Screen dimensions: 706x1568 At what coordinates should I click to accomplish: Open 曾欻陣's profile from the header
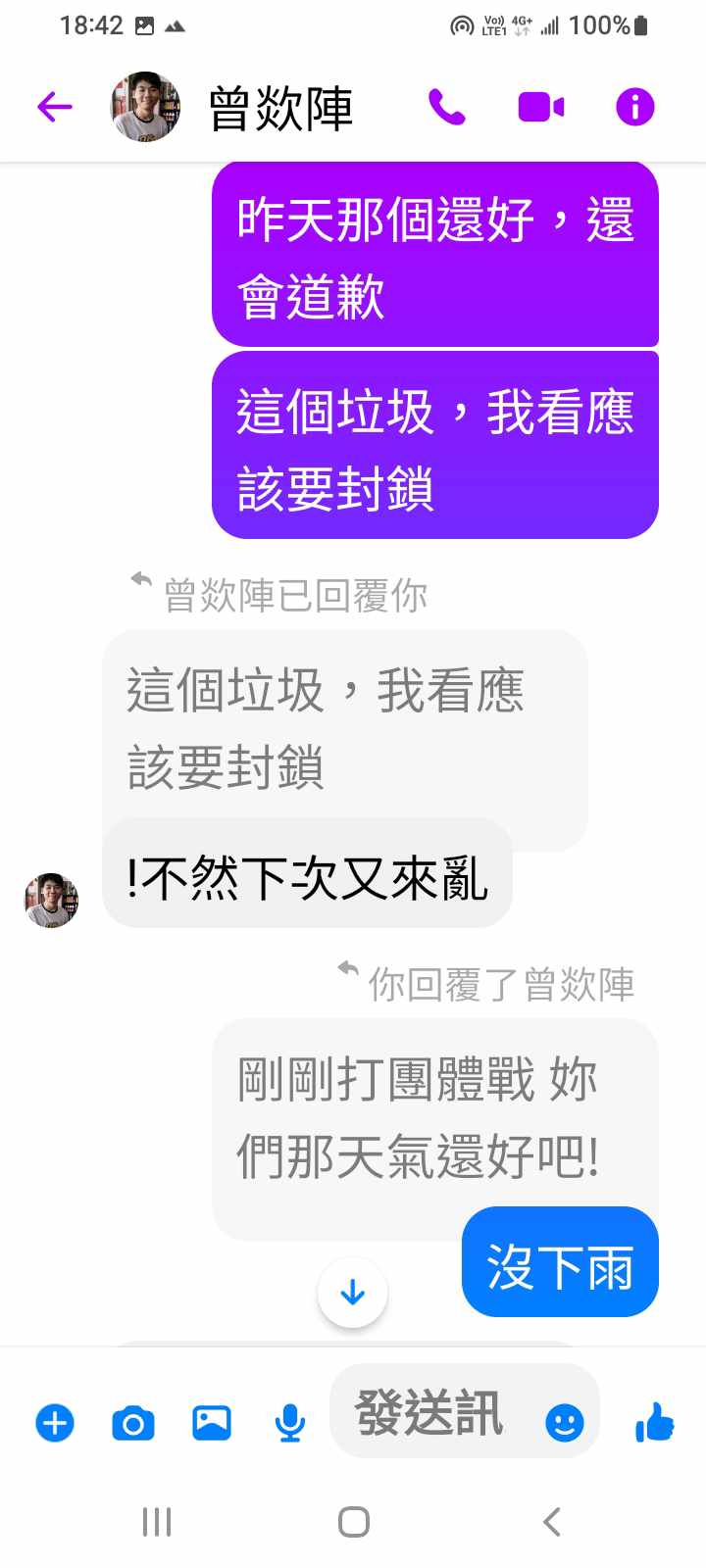(279, 108)
